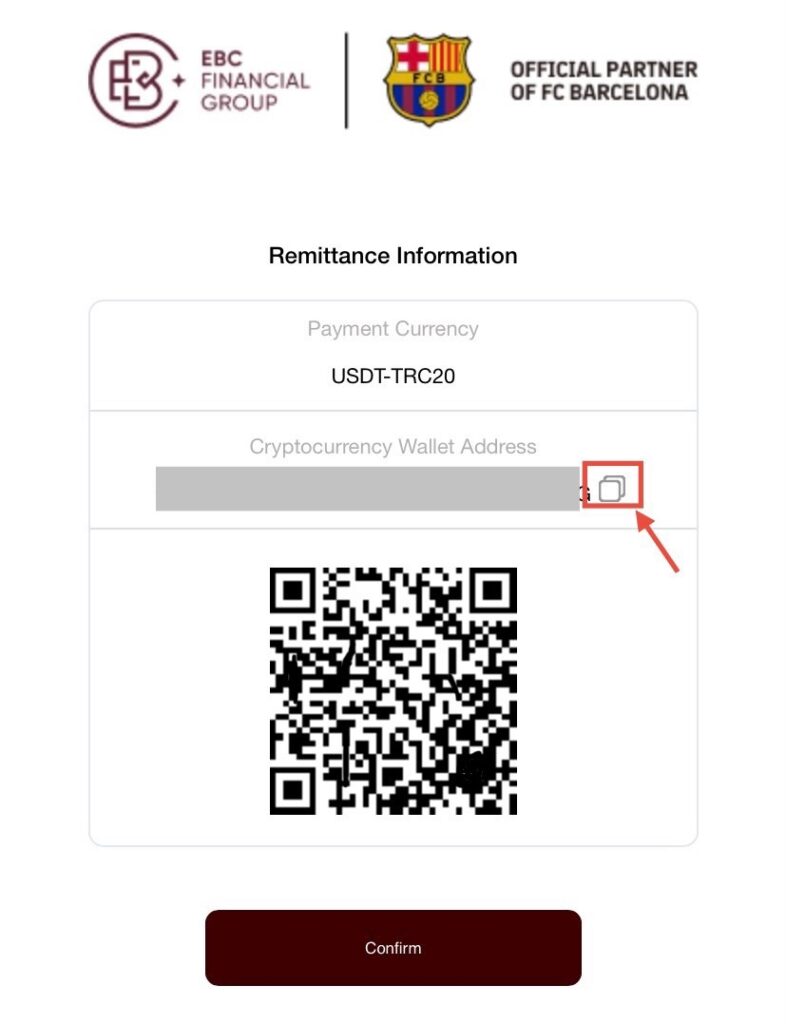Tap the Confirm button
The width and height of the screenshot is (786, 1024).
[393, 947]
